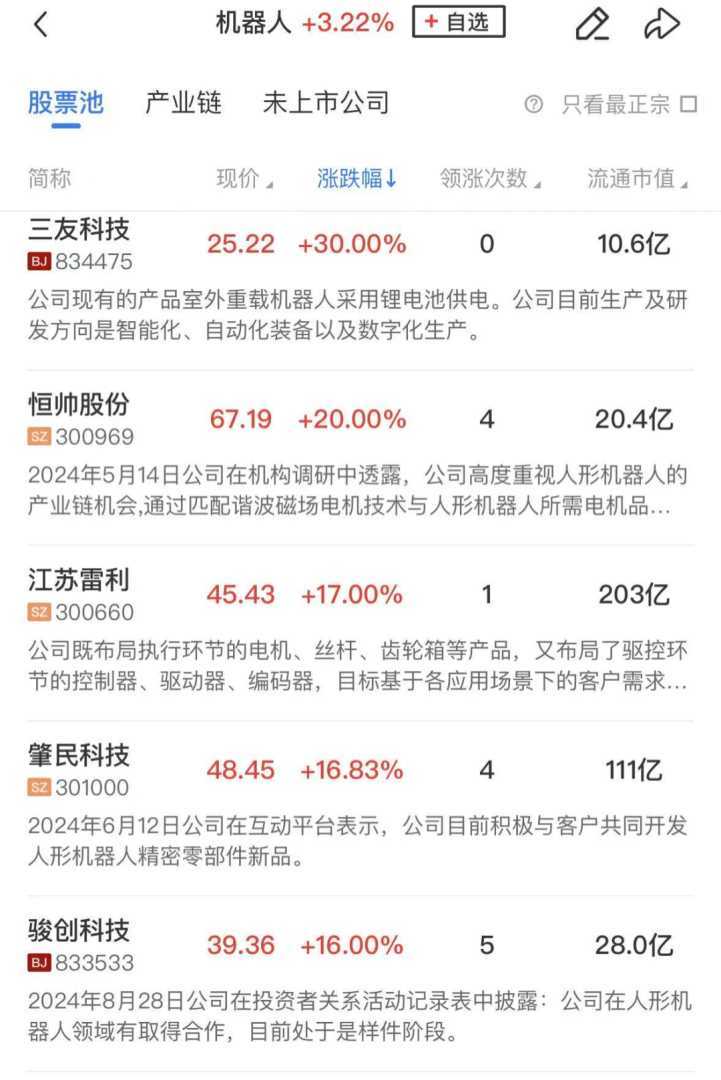Tick the 只看最正宗 checkbox
The width and height of the screenshot is (721, 1080).
coord(688,104)
